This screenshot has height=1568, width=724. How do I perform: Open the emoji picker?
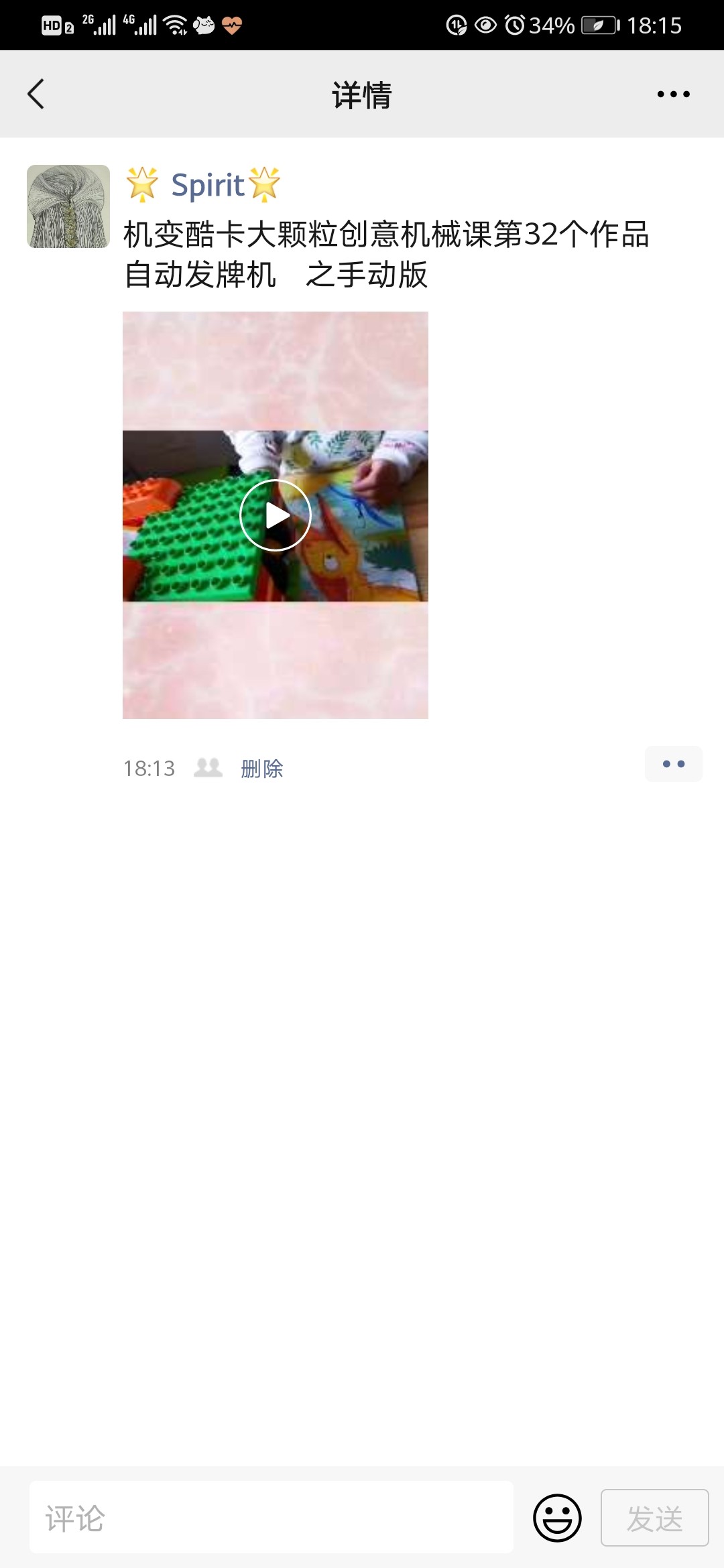point(557,1517)
